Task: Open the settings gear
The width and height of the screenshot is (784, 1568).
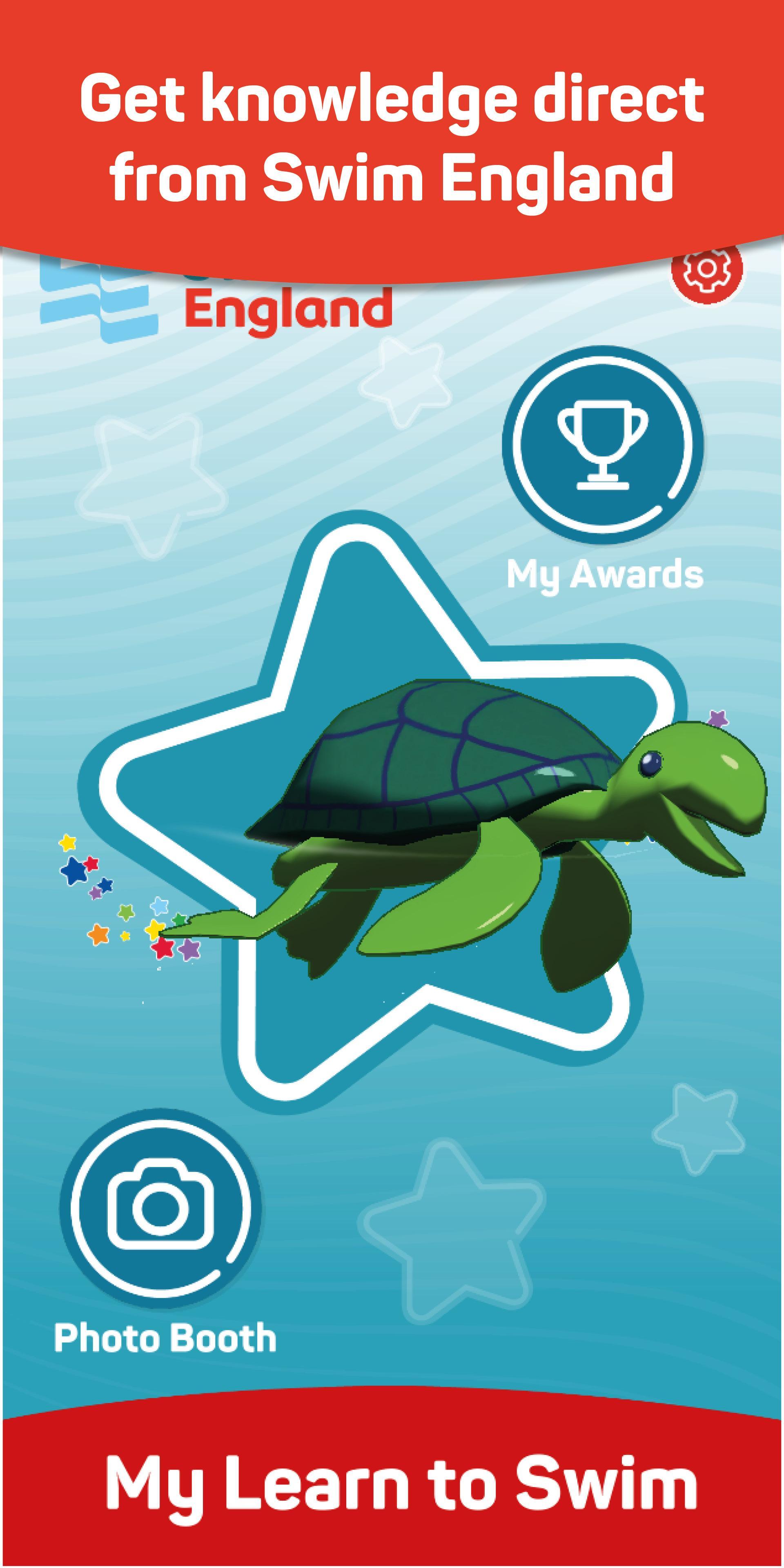Action: (x=707, y=268)
